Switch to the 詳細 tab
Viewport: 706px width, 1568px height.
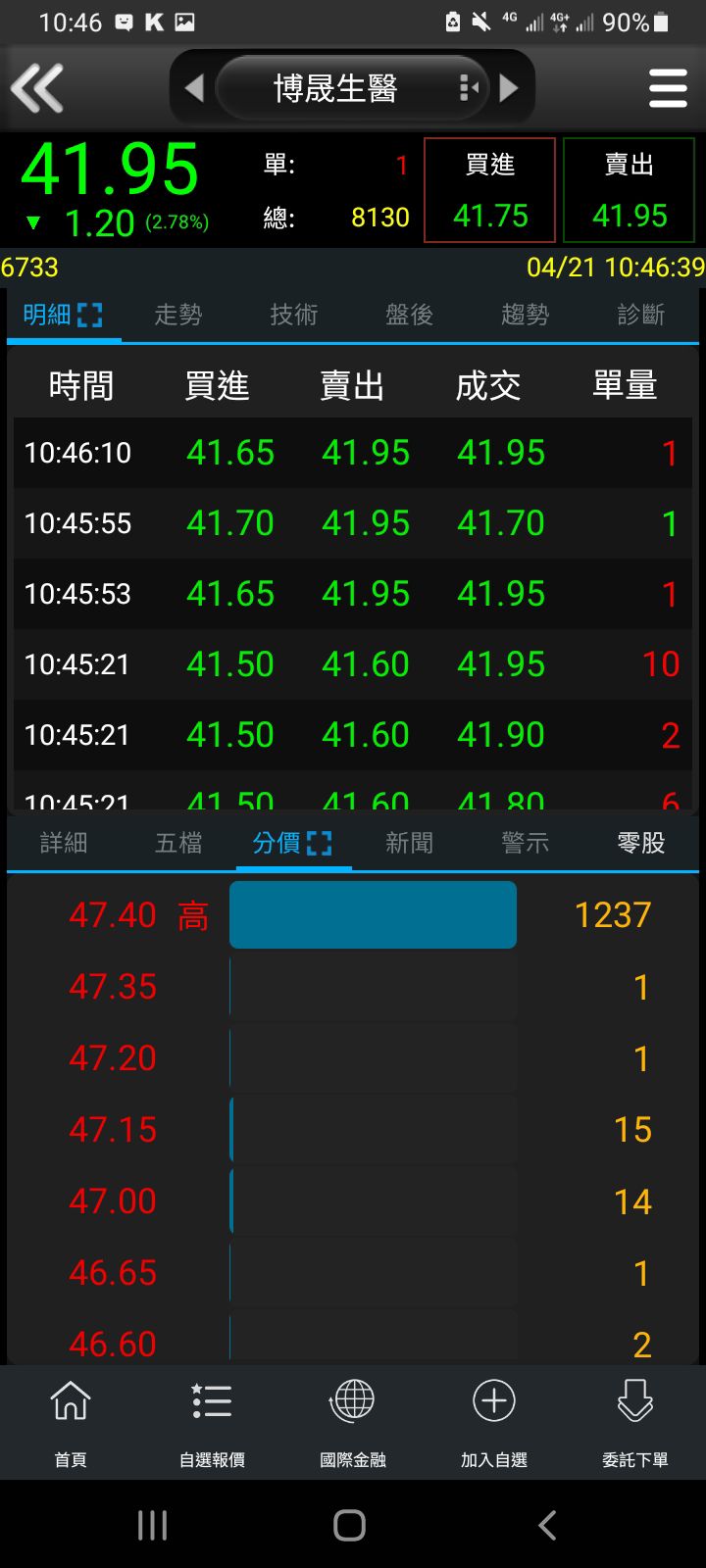(64, 843)
